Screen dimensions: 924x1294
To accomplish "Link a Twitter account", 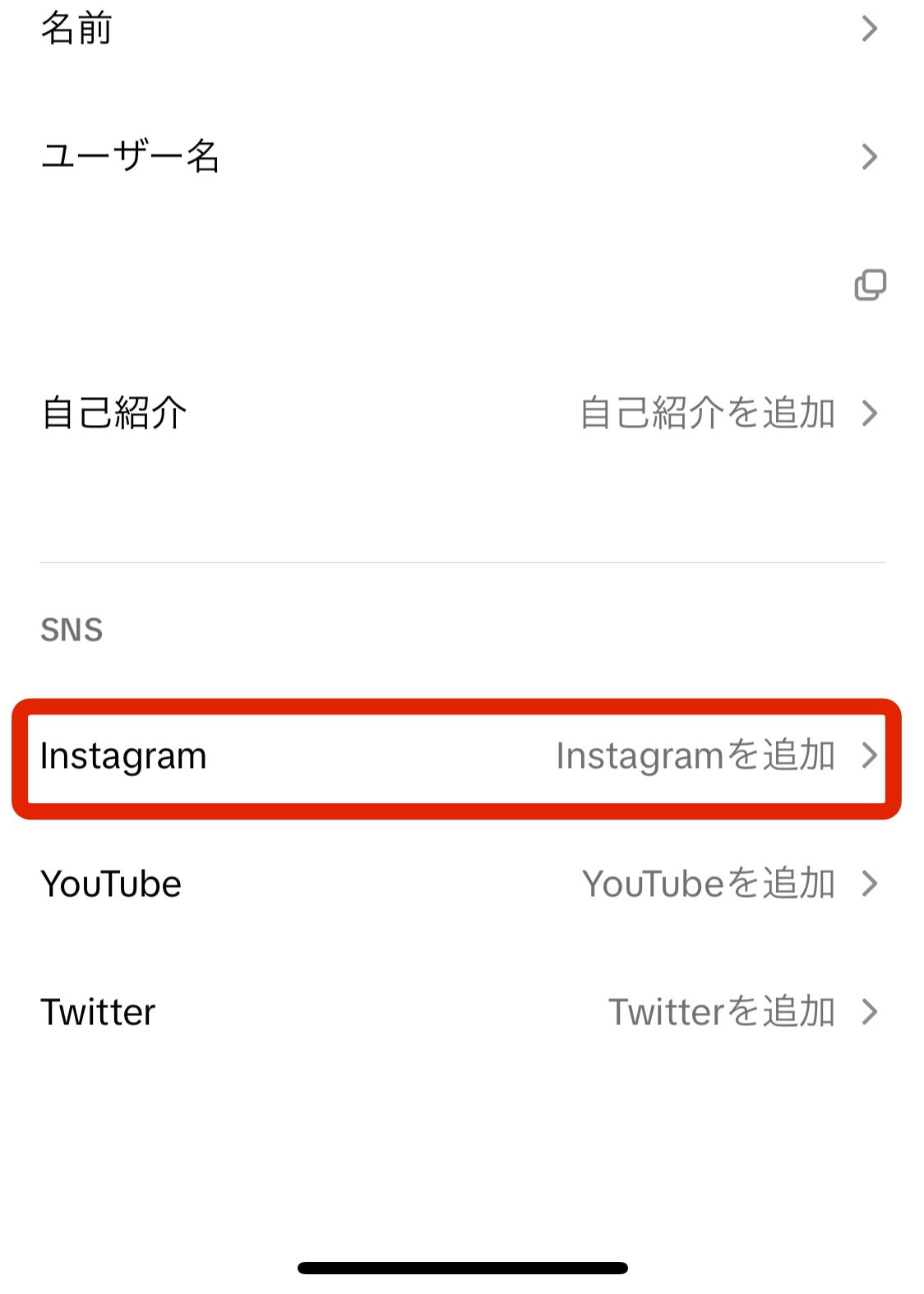I will (x=460, y=1012).
